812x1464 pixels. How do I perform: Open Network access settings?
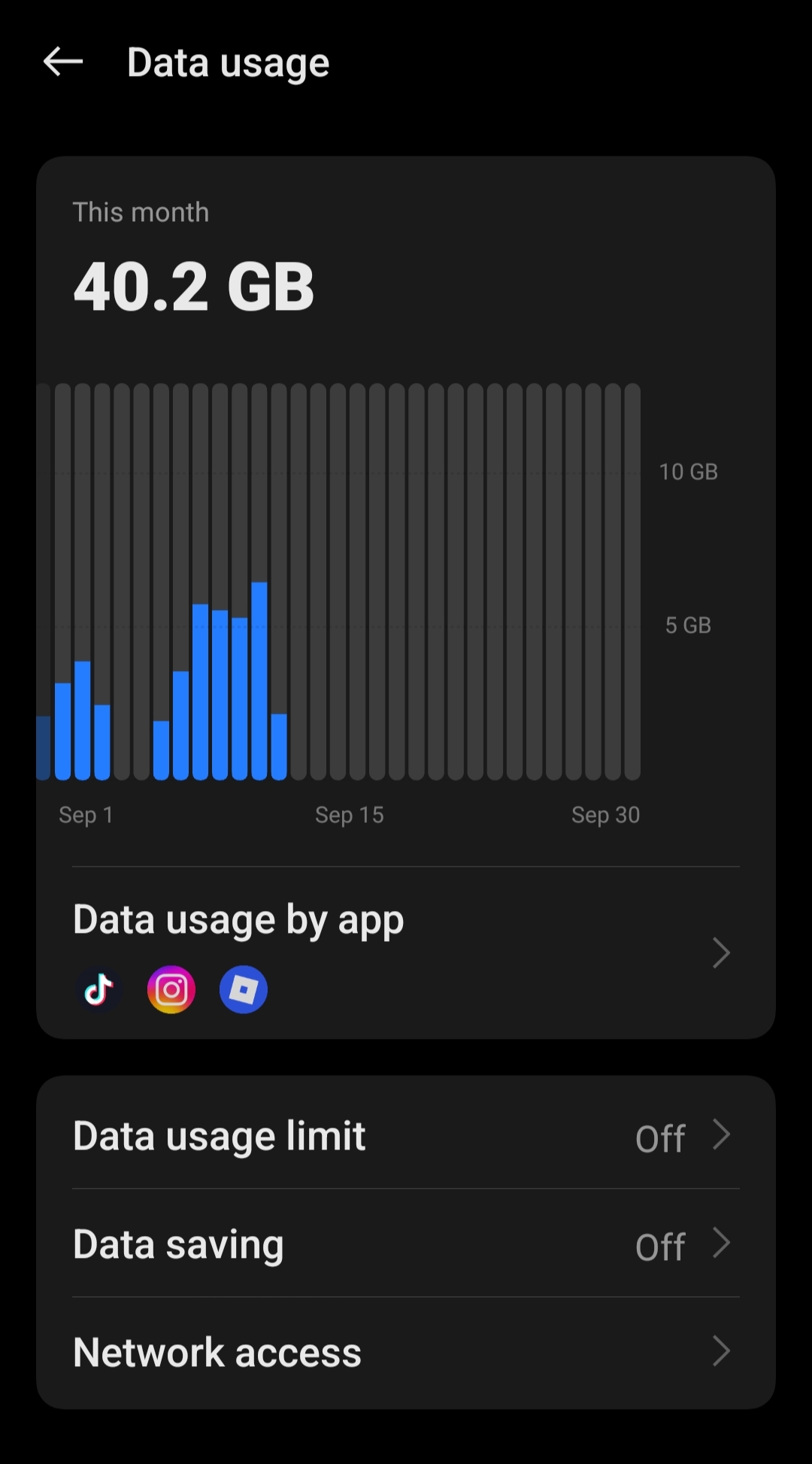click(x=406, y=1351)
